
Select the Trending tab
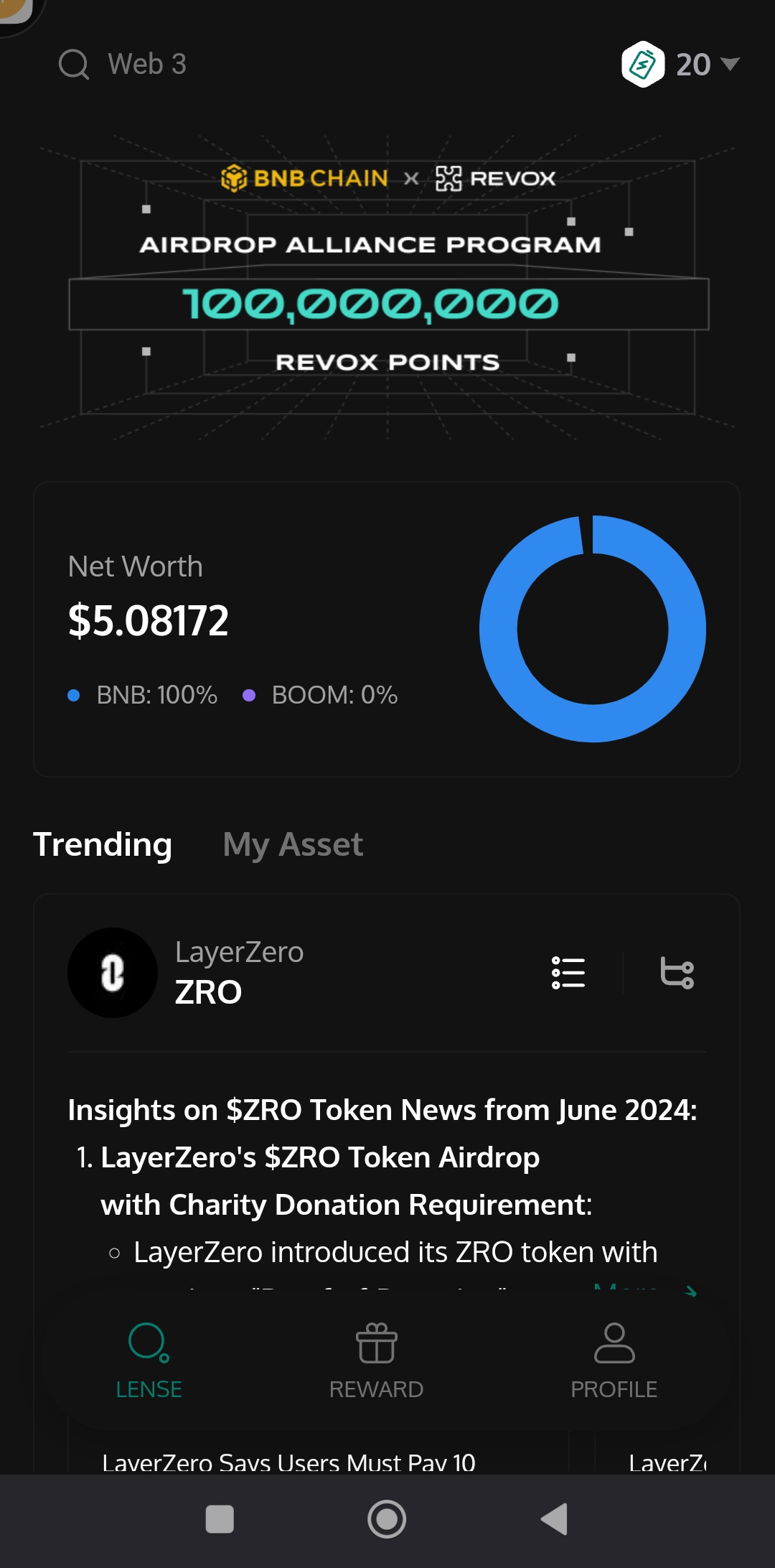[x=103, y=844]
